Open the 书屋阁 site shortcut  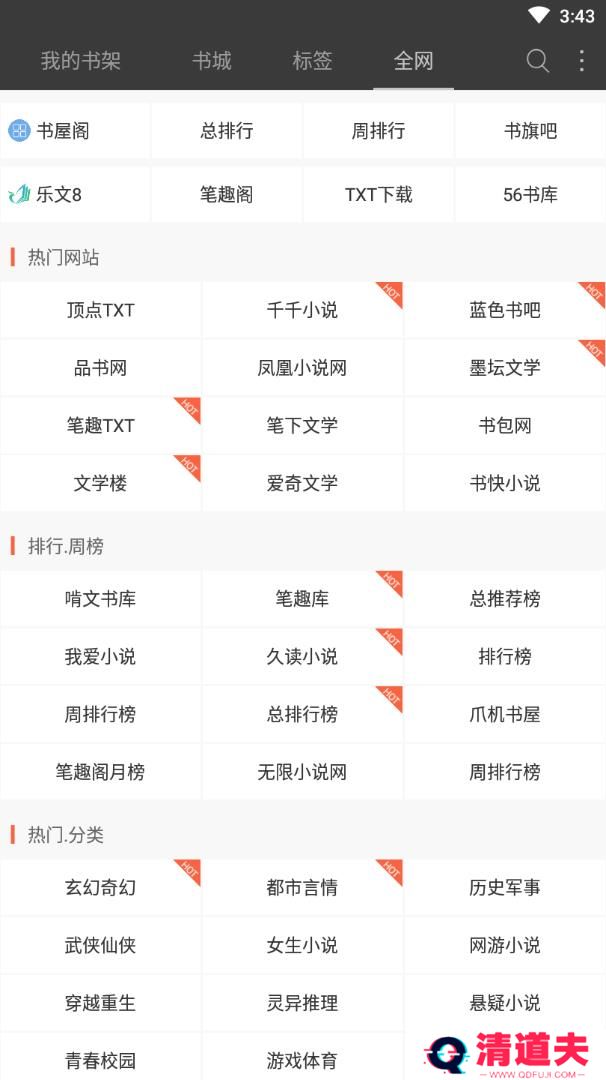[75, 131]
